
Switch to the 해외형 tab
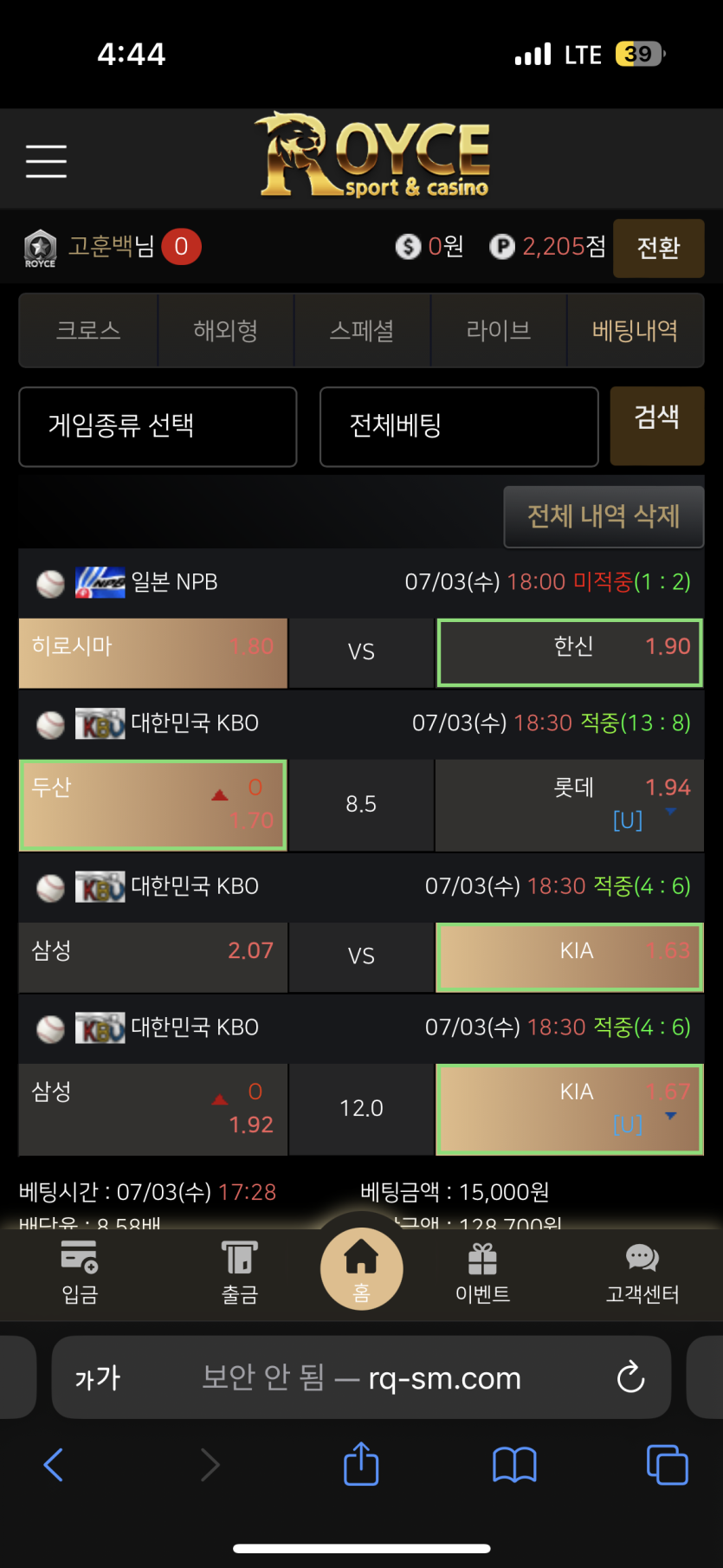point(225,330)
